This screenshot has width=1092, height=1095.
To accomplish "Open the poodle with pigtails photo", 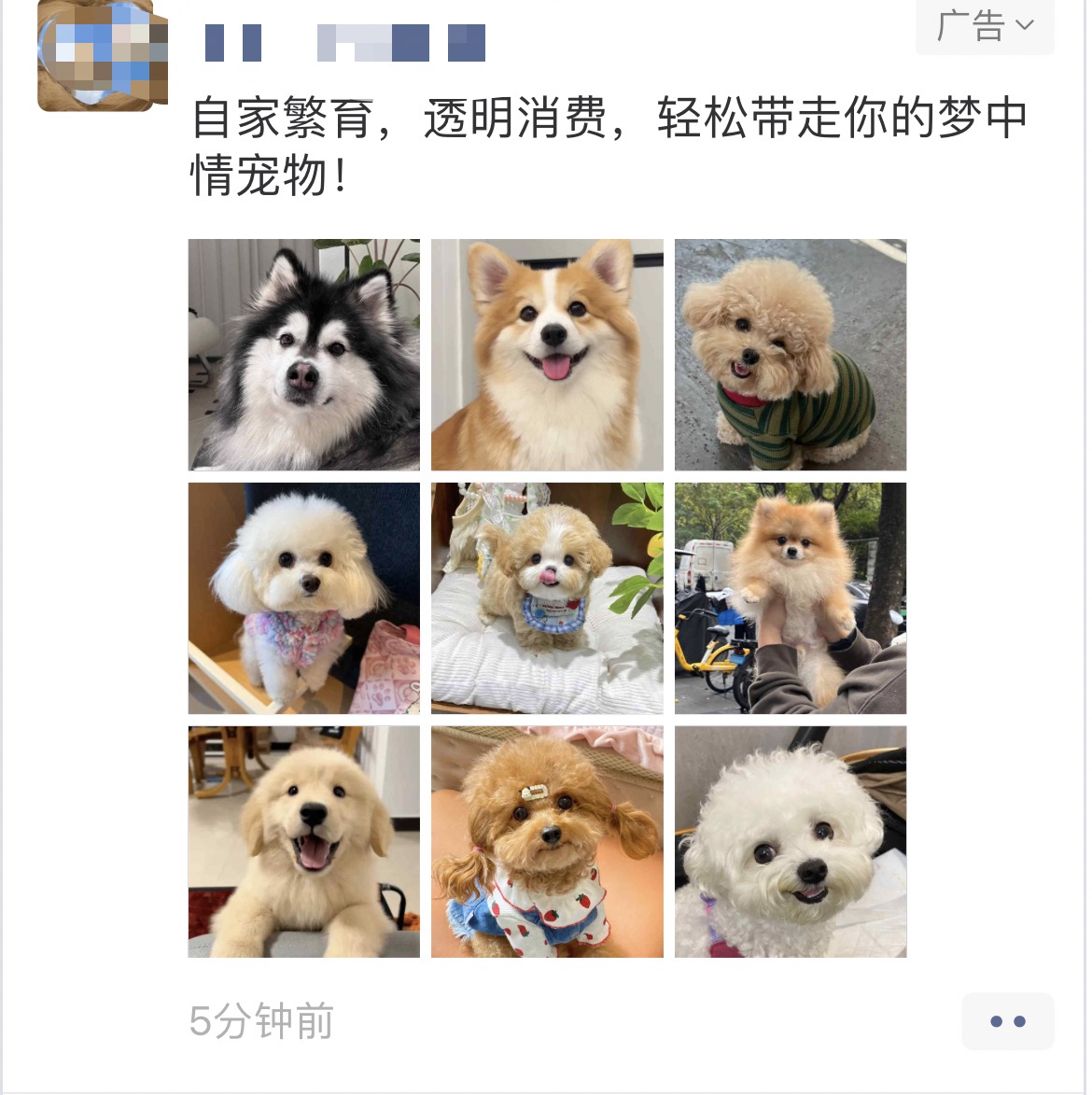I will 547,841.
